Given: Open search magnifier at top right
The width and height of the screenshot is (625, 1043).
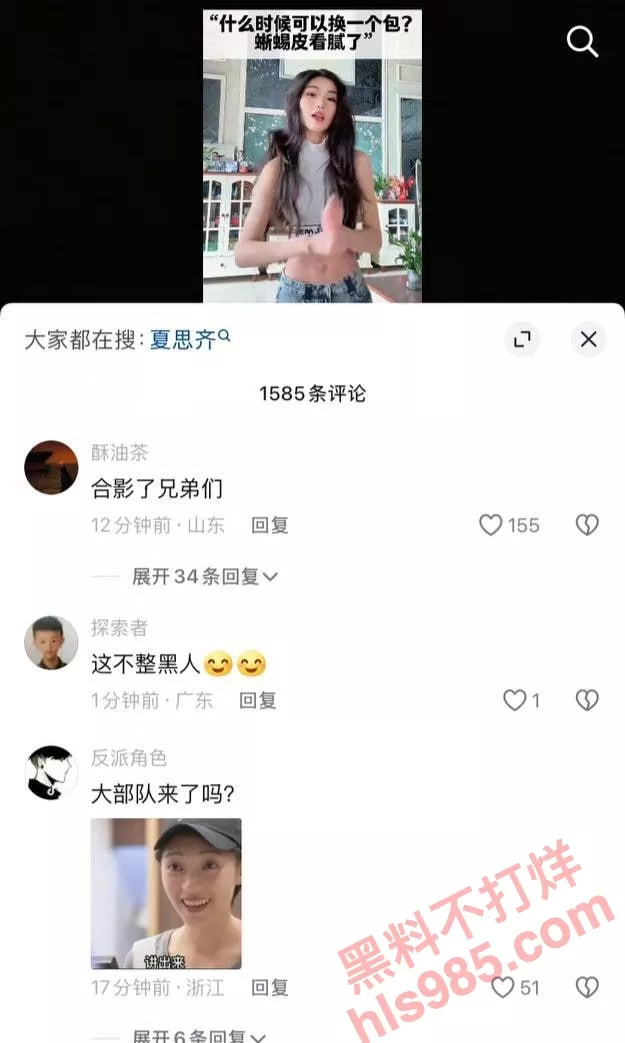Looking at the screenshot, I should click(582, 41).
